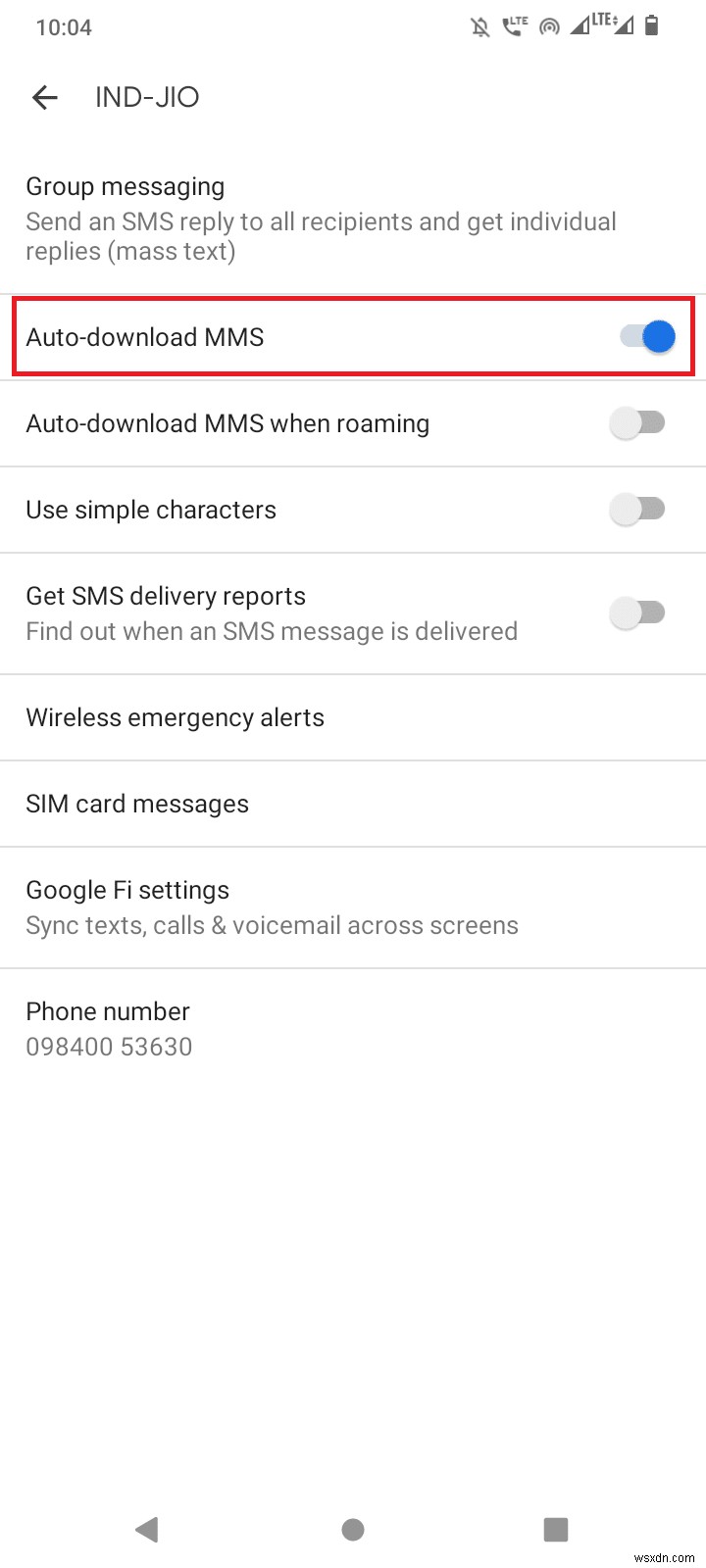
Task: Enable Auto-download MMS when roaming
Action: pyautogui.click(x=638, y=422)
